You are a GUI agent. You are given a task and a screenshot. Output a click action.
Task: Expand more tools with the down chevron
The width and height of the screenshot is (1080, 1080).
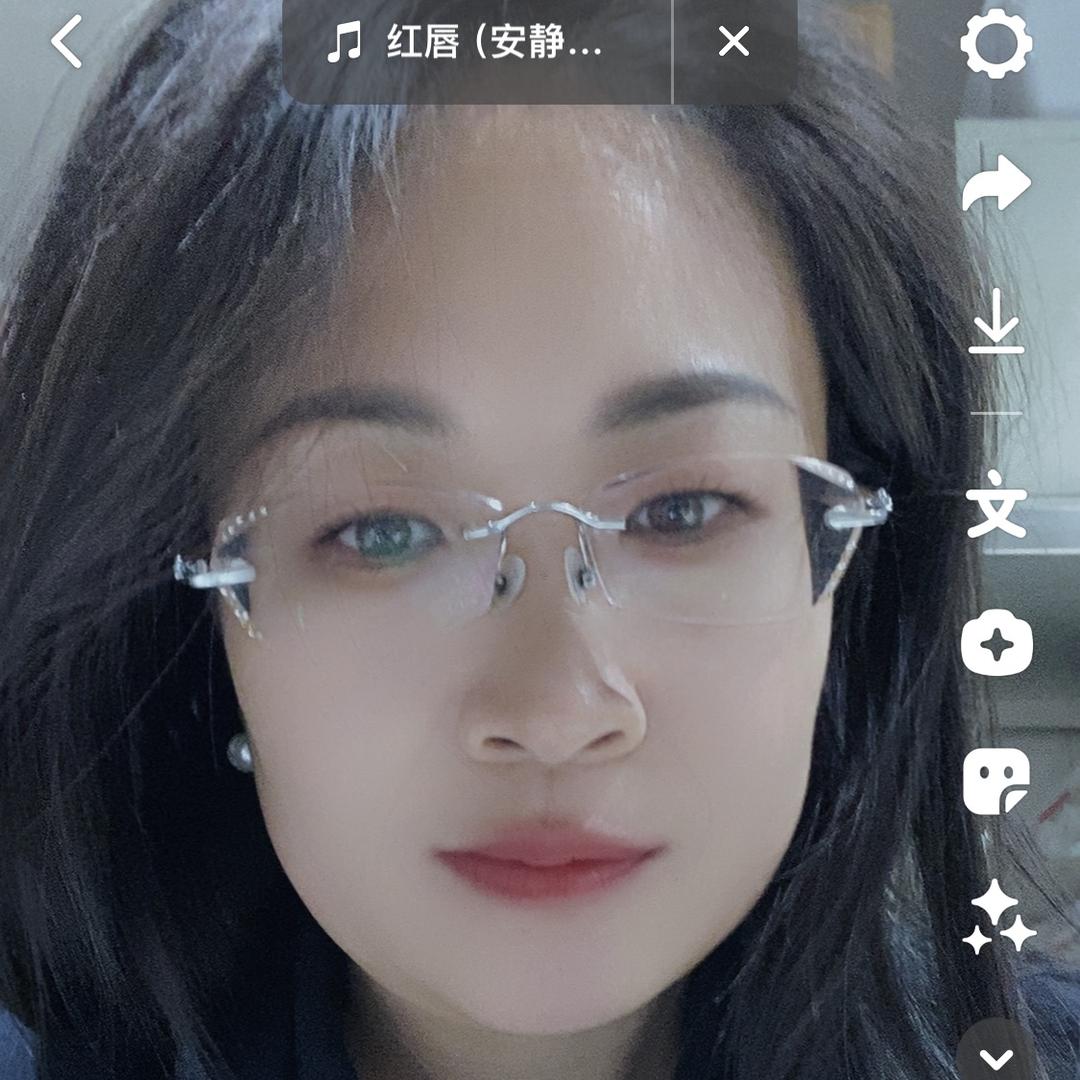click(x=996, y=1056)
